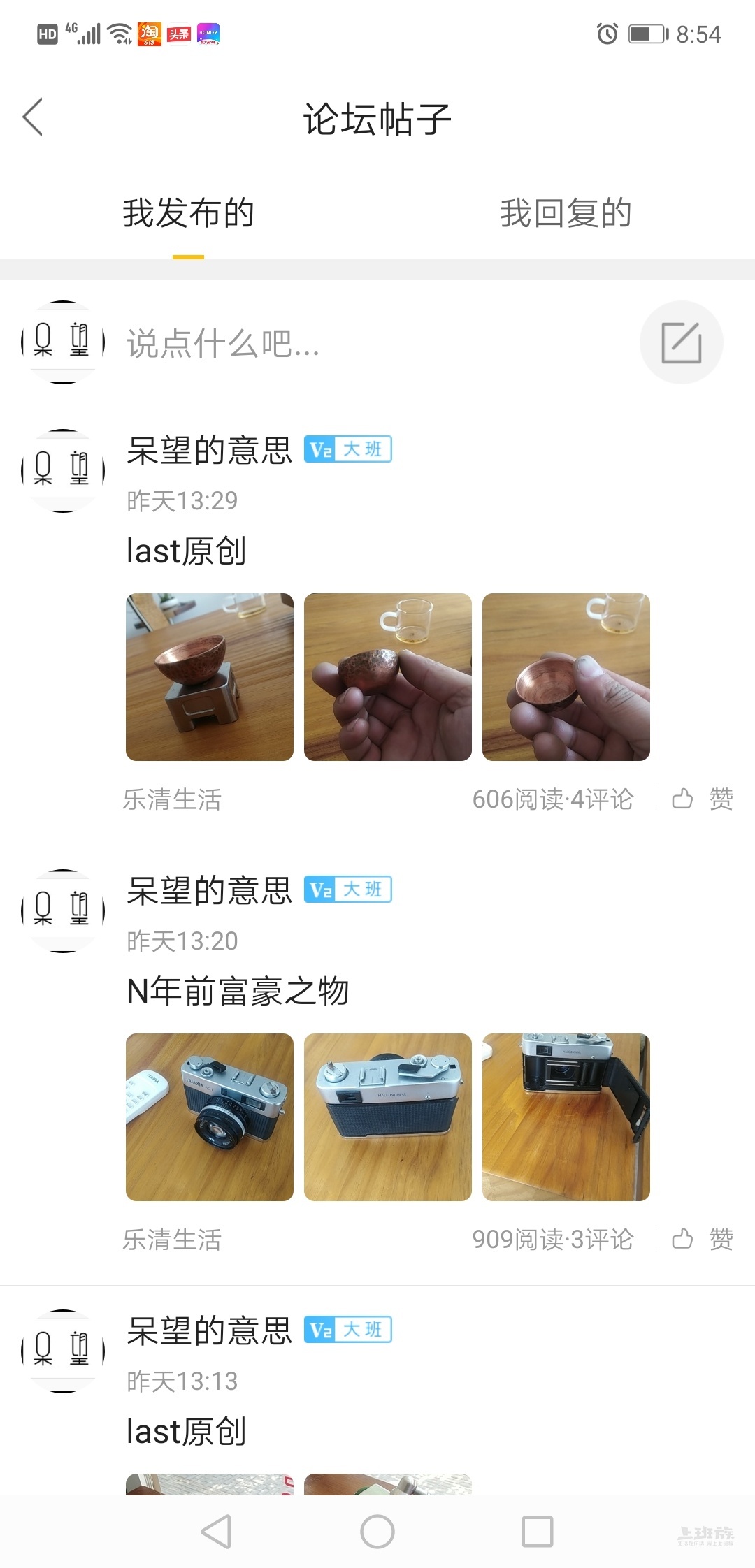
Task: Open the compose post icon
Action: 681,342
